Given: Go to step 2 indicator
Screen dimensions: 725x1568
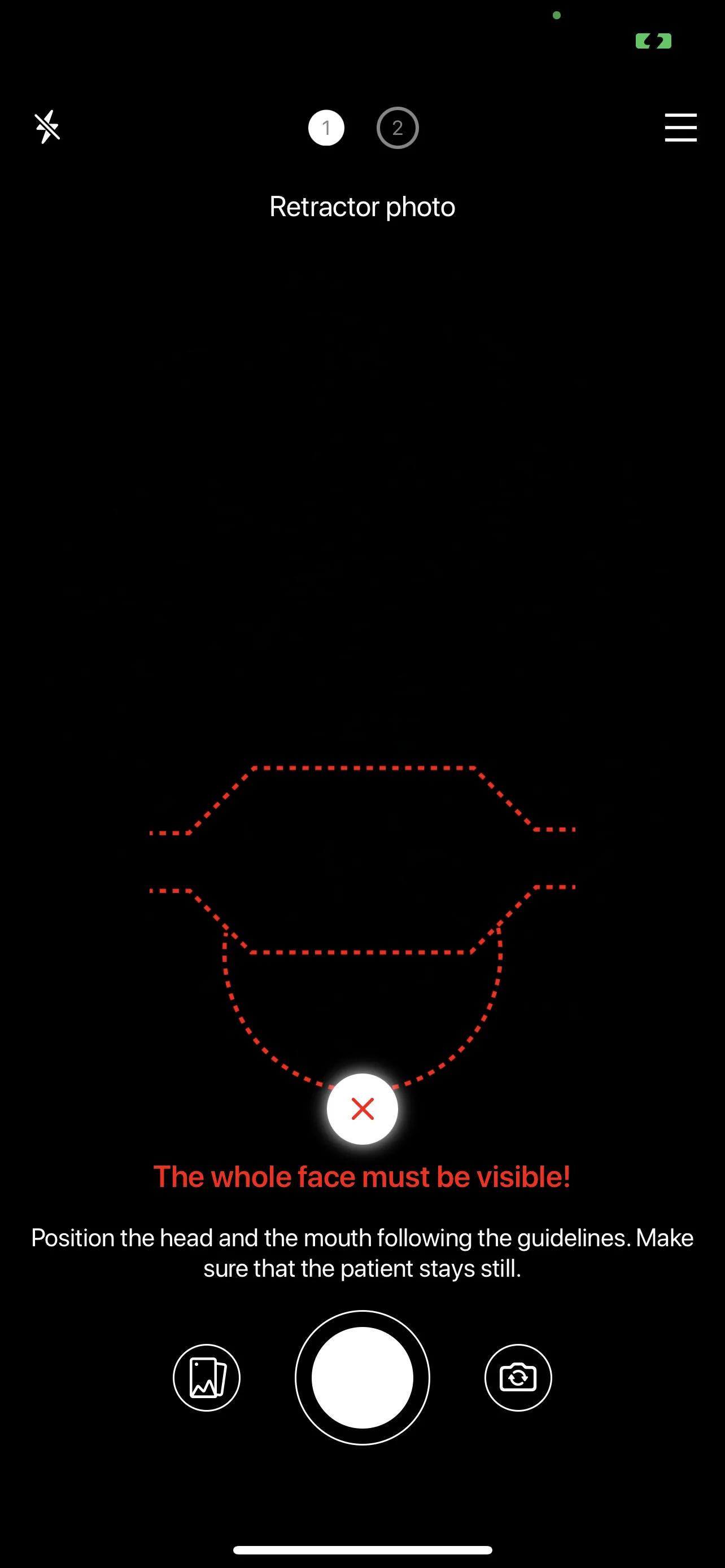Looking at the screenshot, I should click(x=398, y=128).
